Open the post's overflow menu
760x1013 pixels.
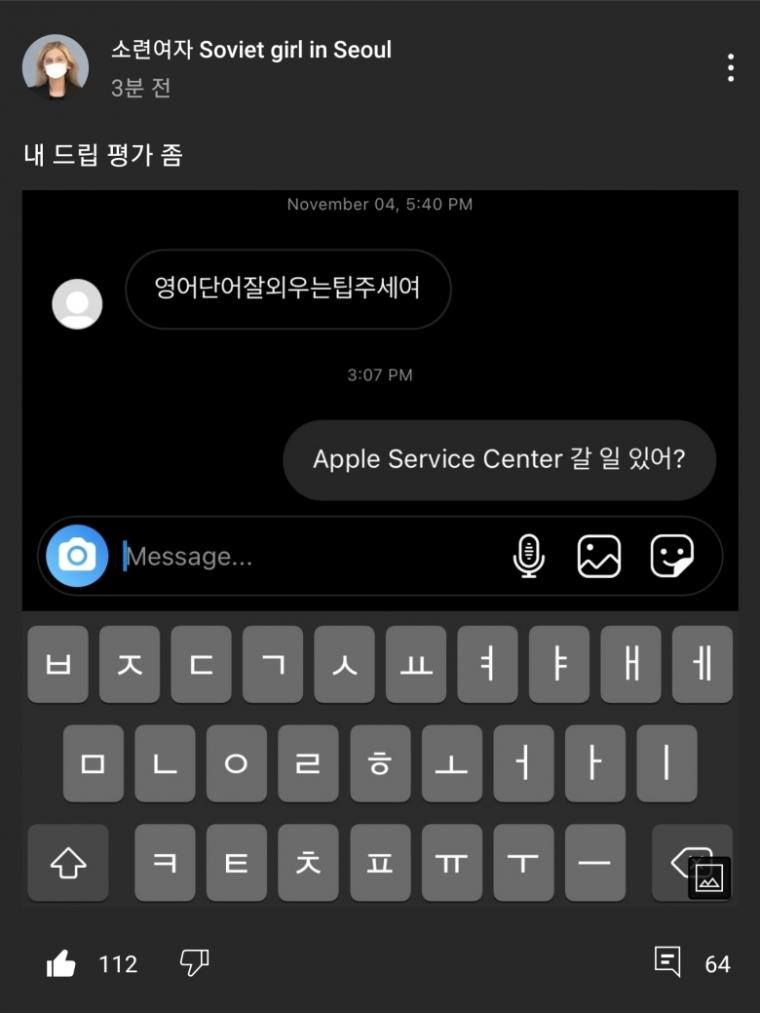click(731, 68)
